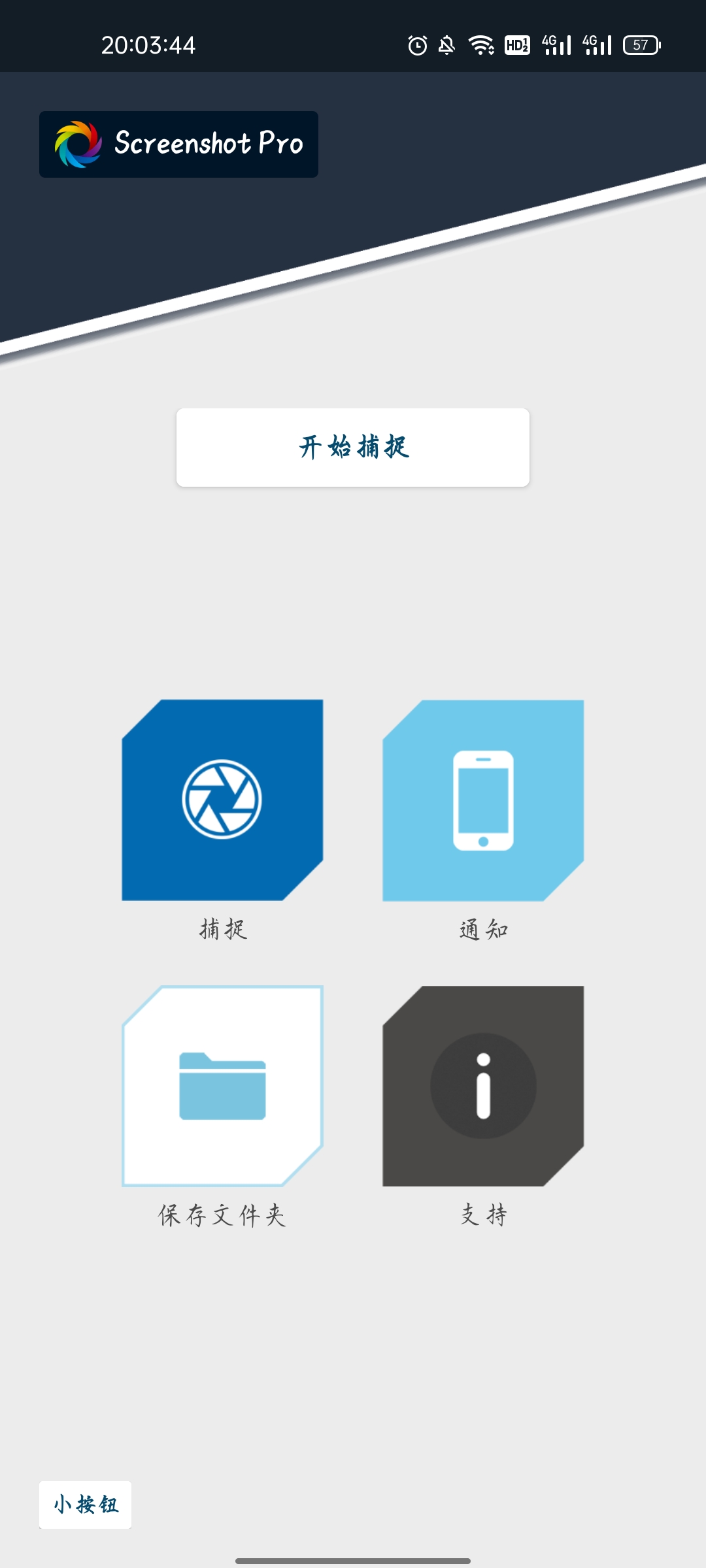Open the 支持 support info tile
This screenshot has width=706, height=1568.
pyautogui.click(x=483, y=1086)
